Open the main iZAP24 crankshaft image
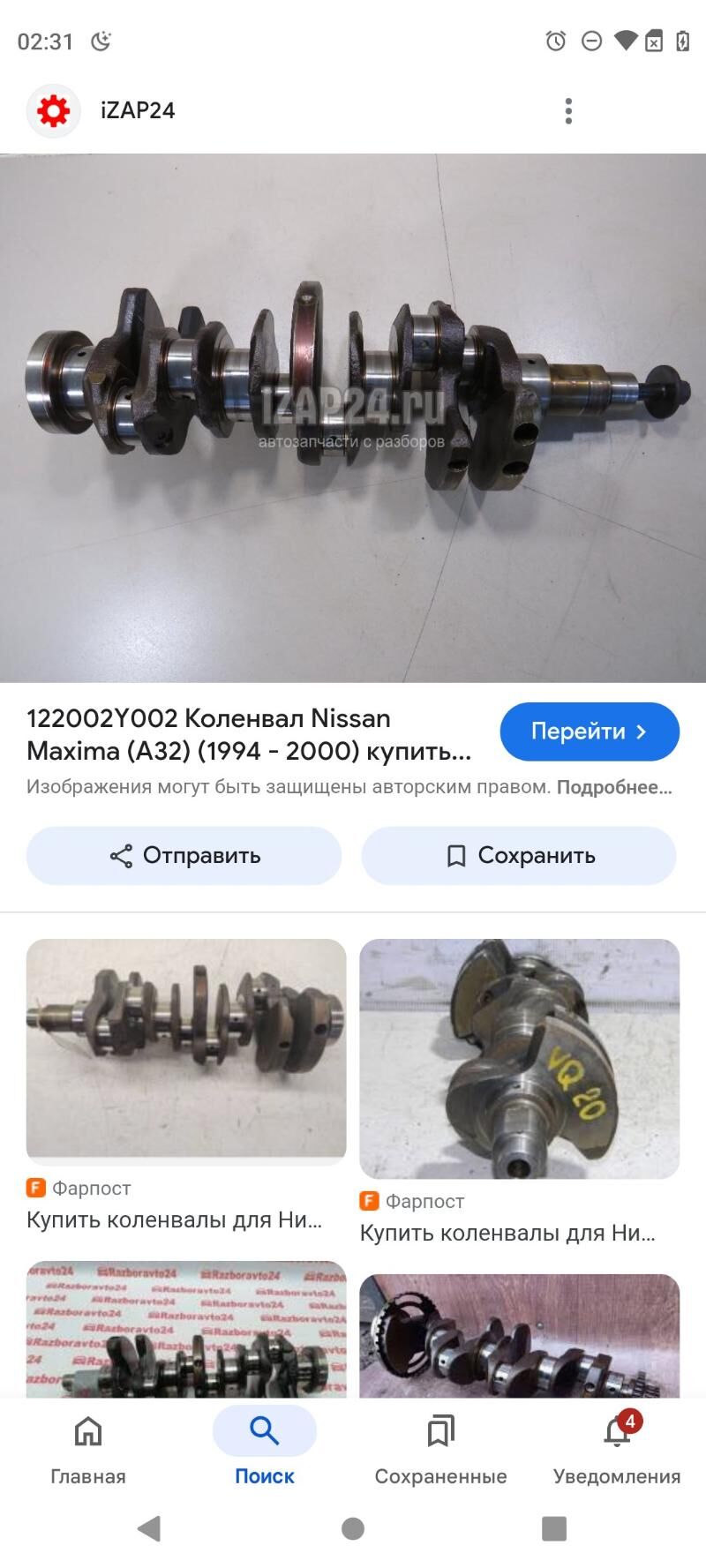Image resolution: width=706 pixels, height=1568 pixels. pos(353,418)
